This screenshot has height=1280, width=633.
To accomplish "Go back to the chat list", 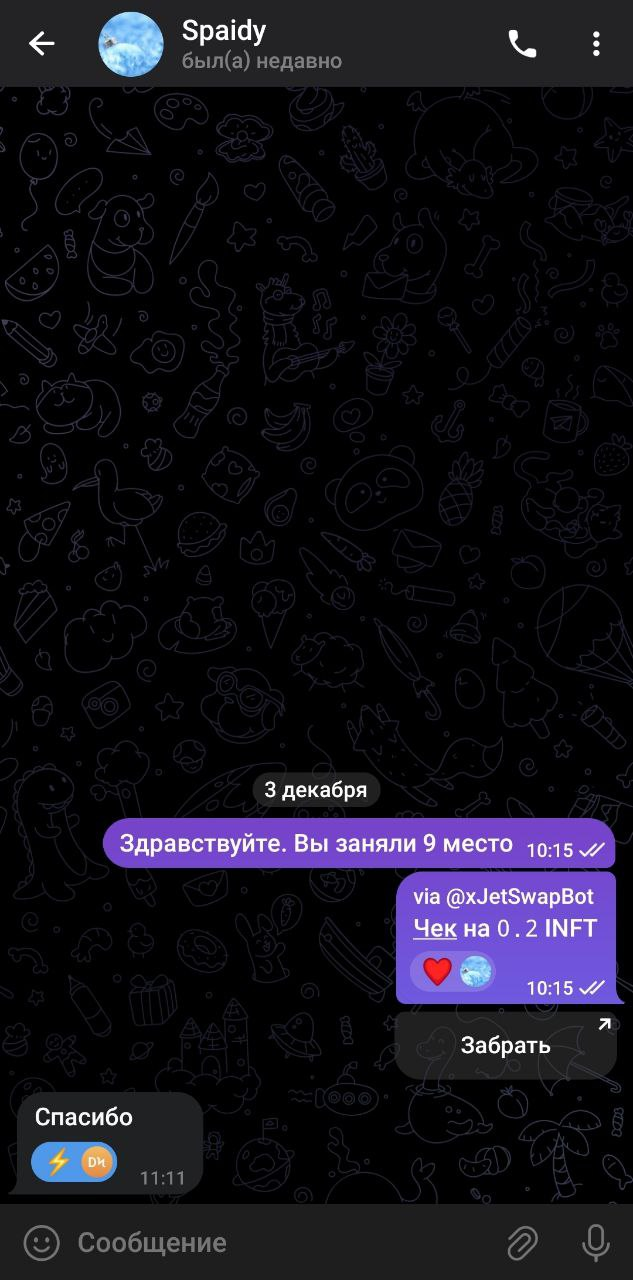I will 41,44.
